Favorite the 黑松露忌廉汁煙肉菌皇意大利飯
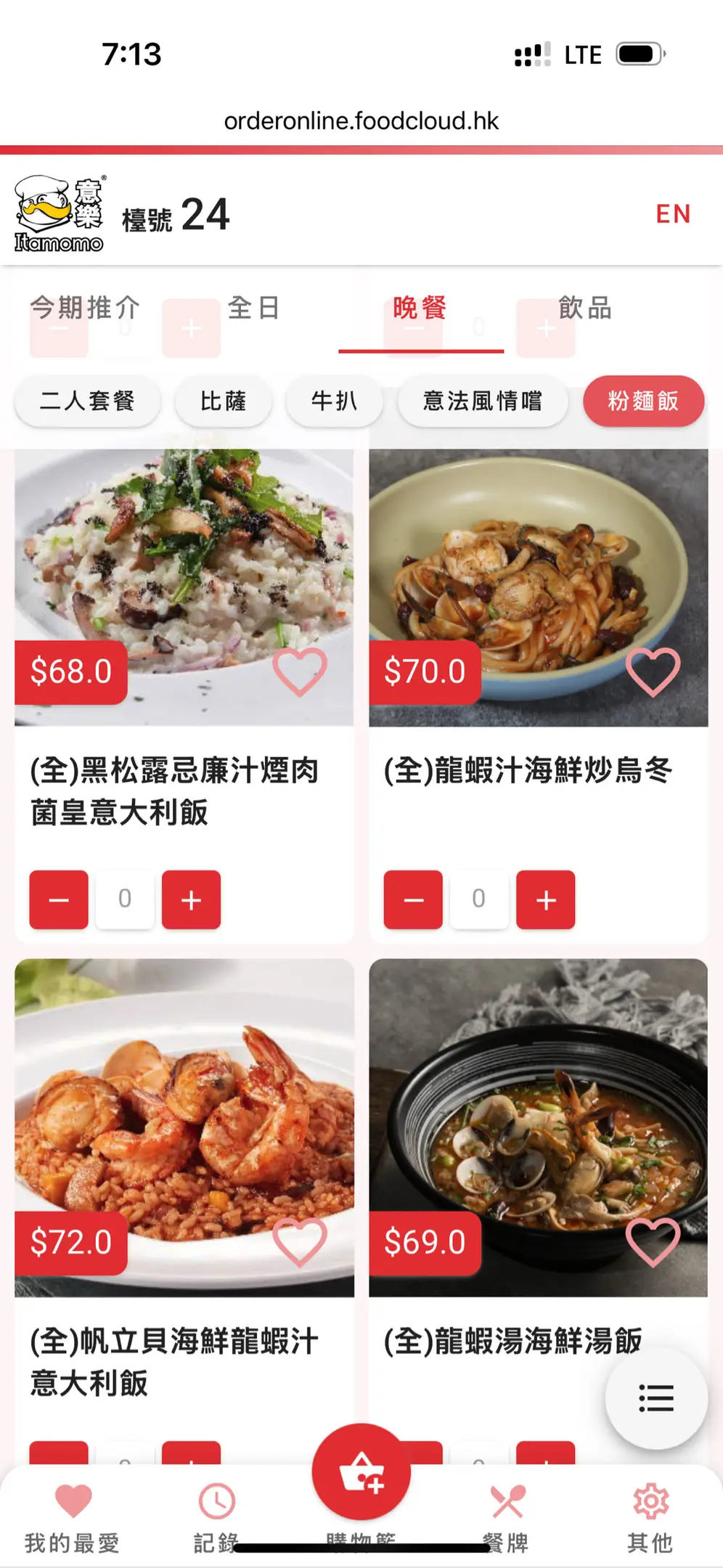723x1568 pixels. click(x=300, y=671)
